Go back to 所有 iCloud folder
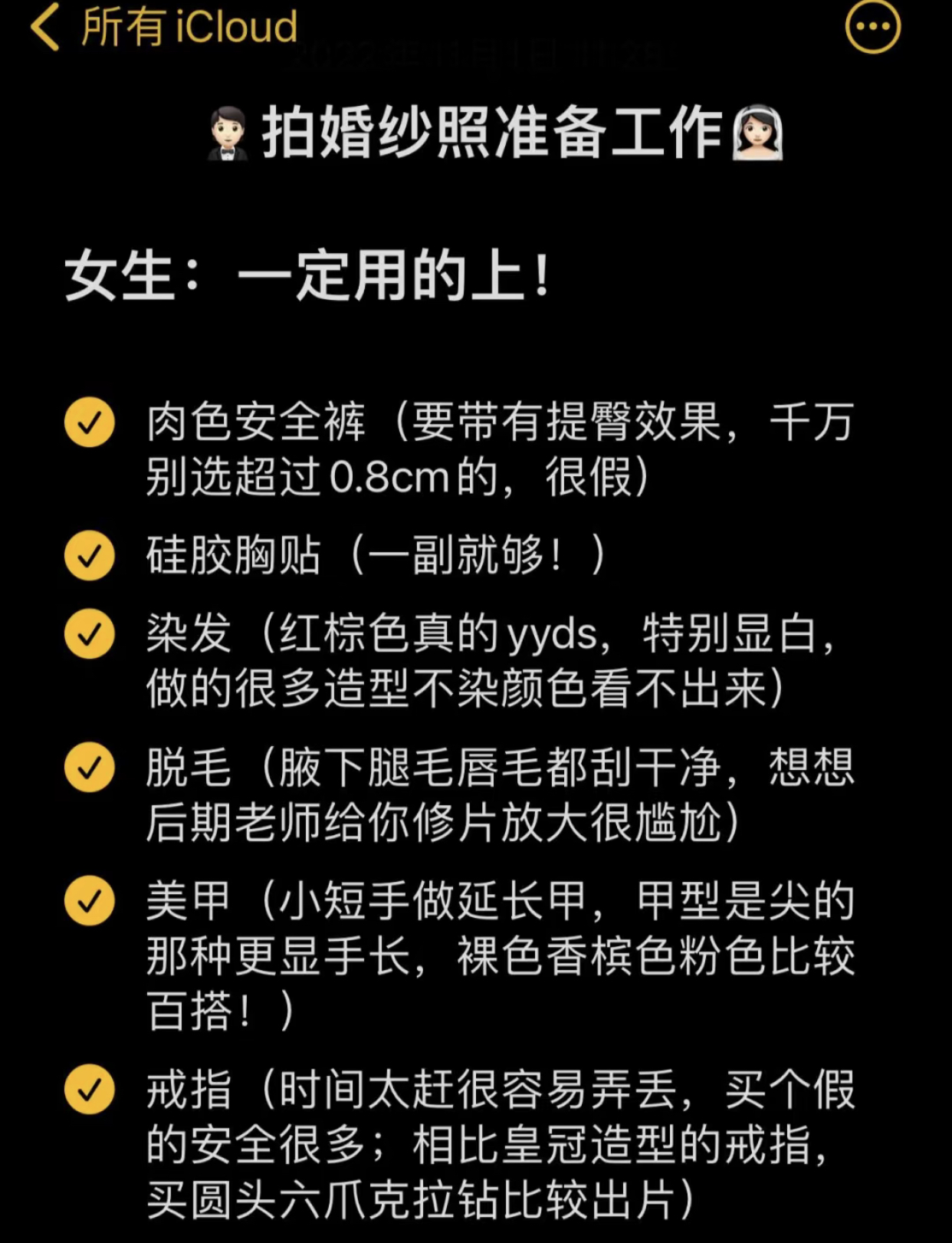 tap(162, 27)
